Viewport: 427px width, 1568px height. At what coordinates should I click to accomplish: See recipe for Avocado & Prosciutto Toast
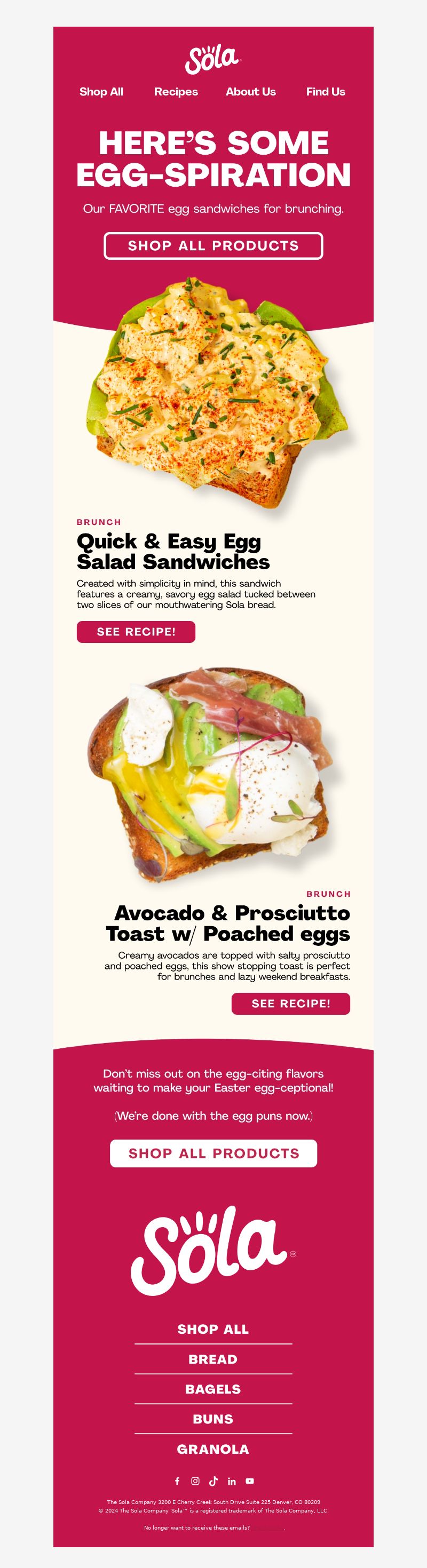click(x=290, y=1004)
